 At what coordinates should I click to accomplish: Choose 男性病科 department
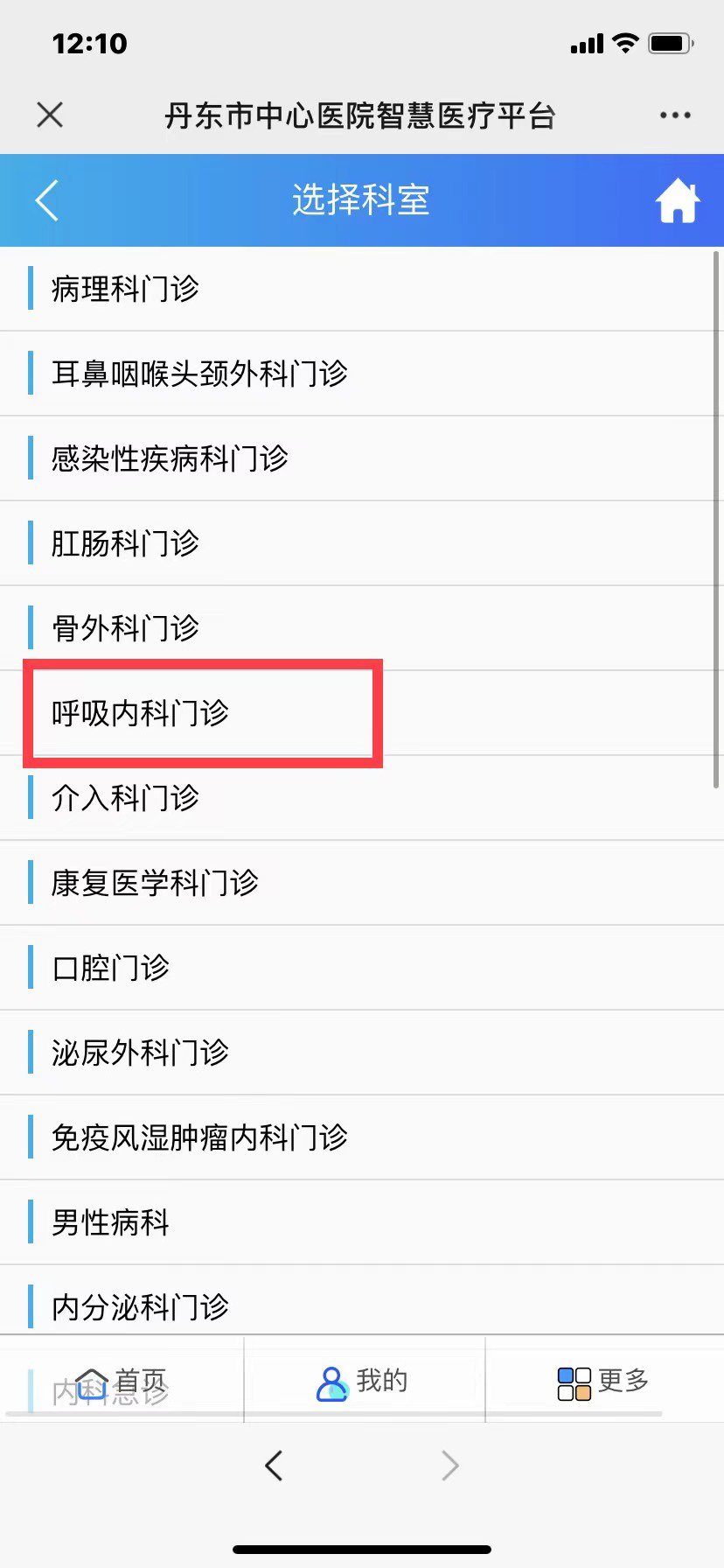point(111,1222)
